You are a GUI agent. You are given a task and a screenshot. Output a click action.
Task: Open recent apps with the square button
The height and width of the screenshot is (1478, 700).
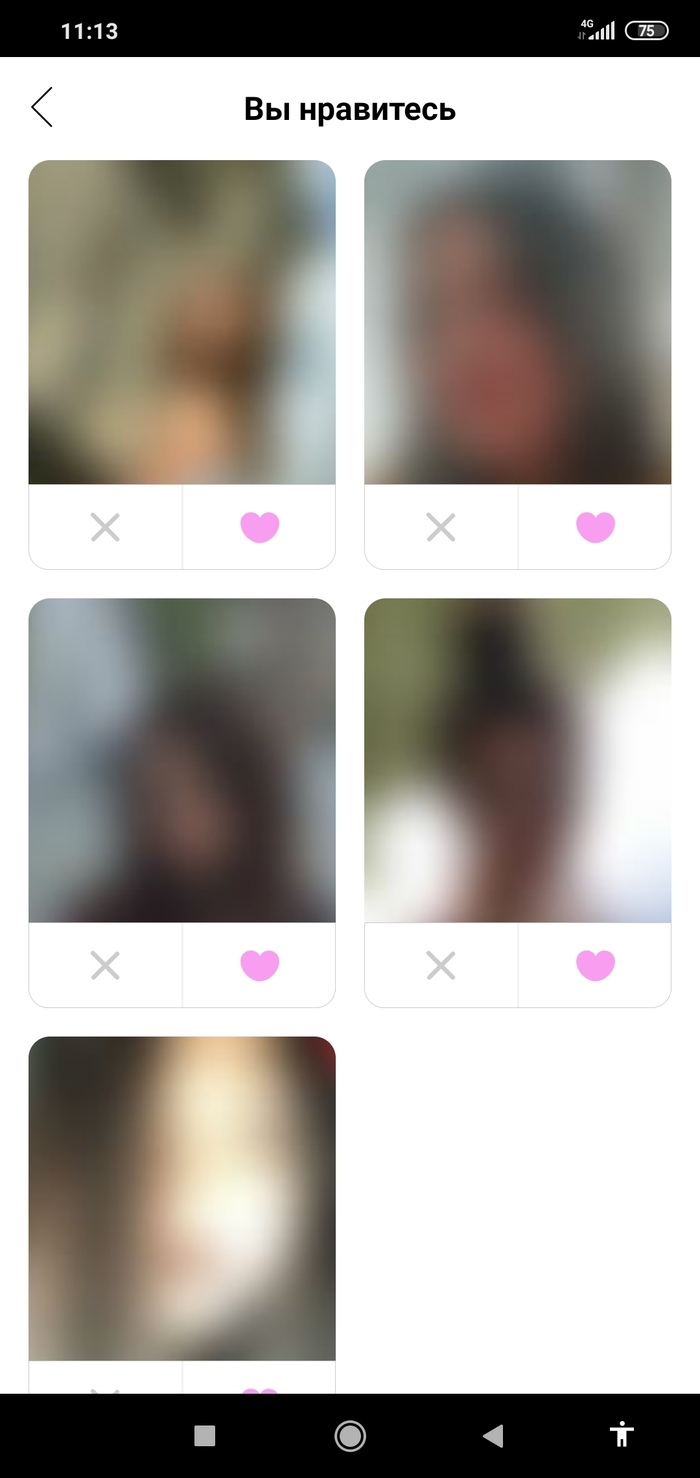click(x=205, y=1436)
